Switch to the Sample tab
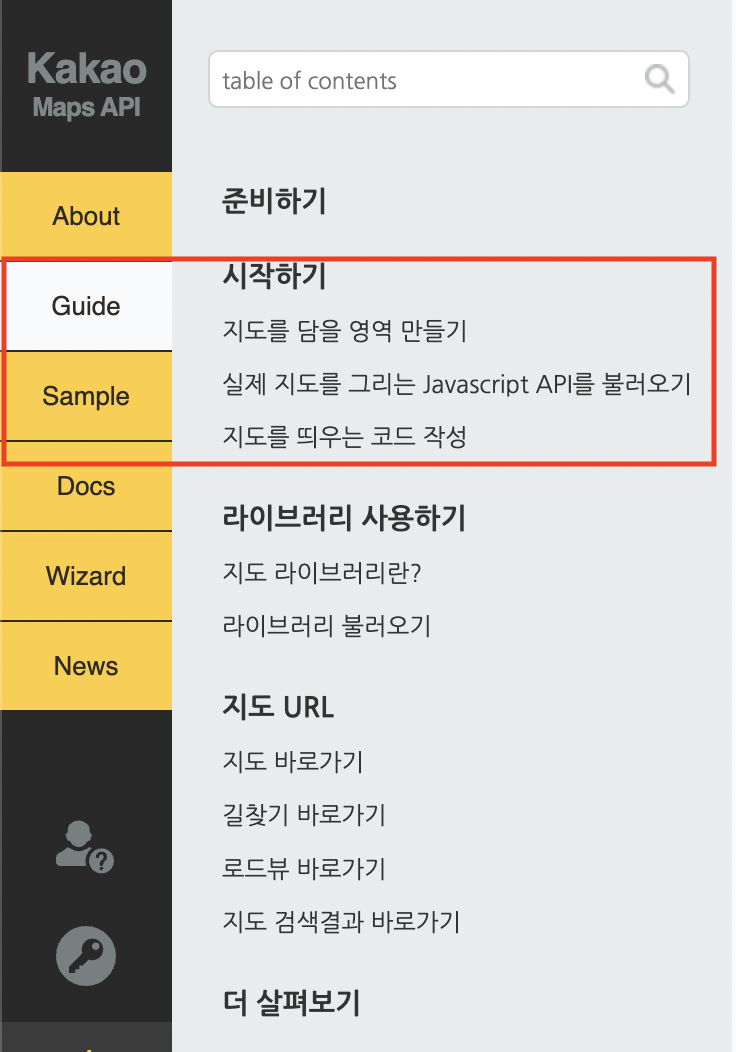 click(x=86, y=396)
